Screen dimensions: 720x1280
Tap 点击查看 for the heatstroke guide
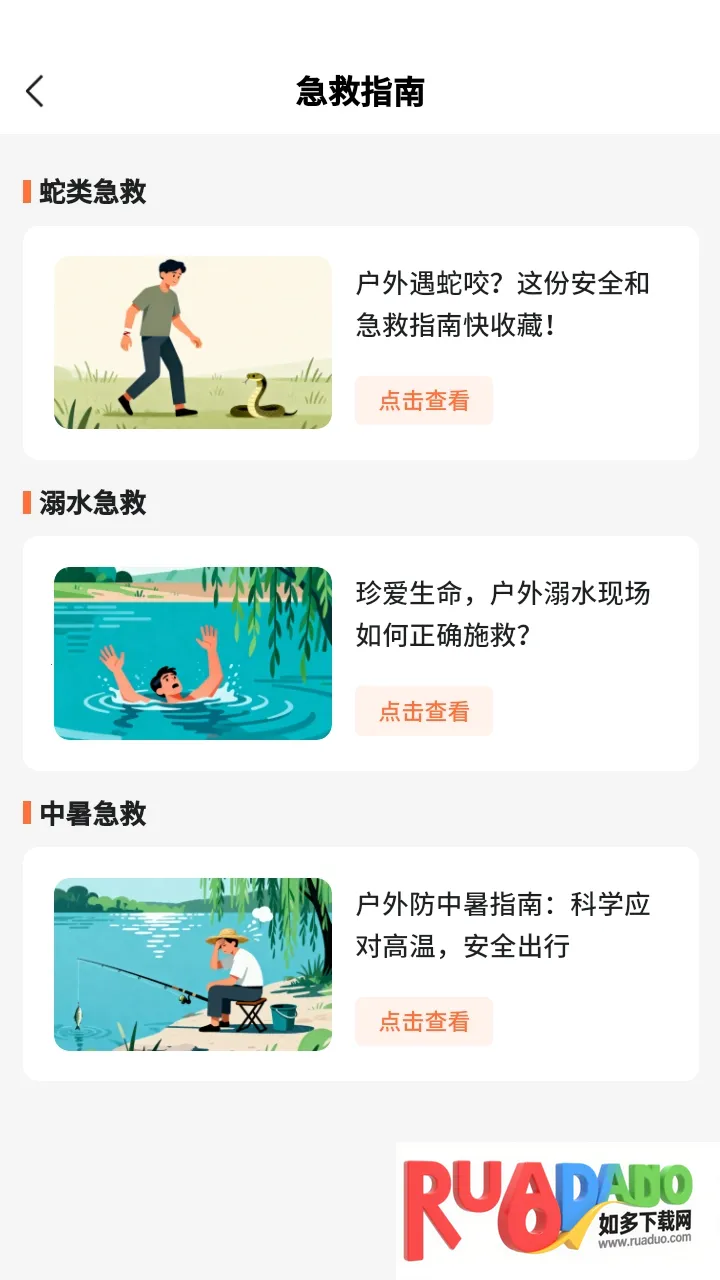click(x=424, y=1021)
